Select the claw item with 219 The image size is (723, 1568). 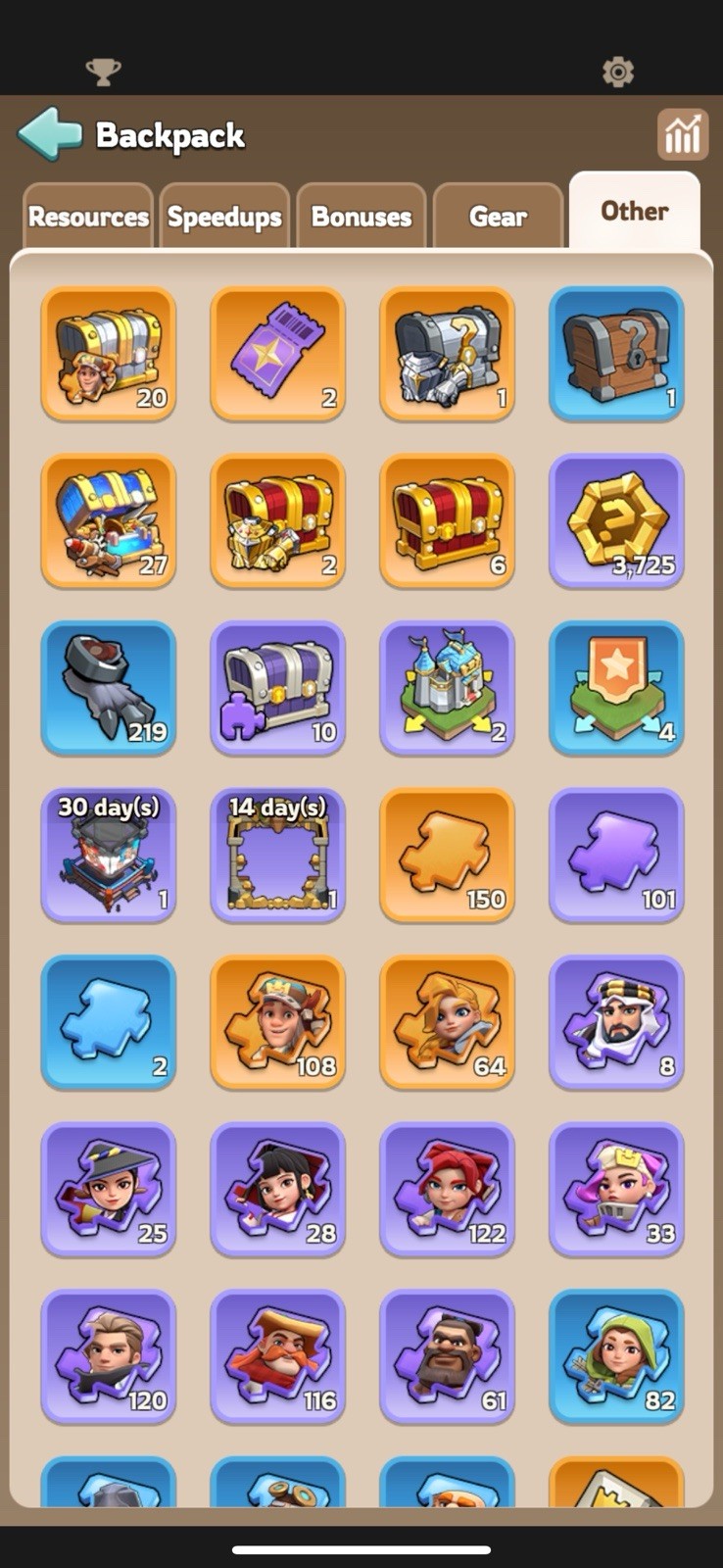108,688
